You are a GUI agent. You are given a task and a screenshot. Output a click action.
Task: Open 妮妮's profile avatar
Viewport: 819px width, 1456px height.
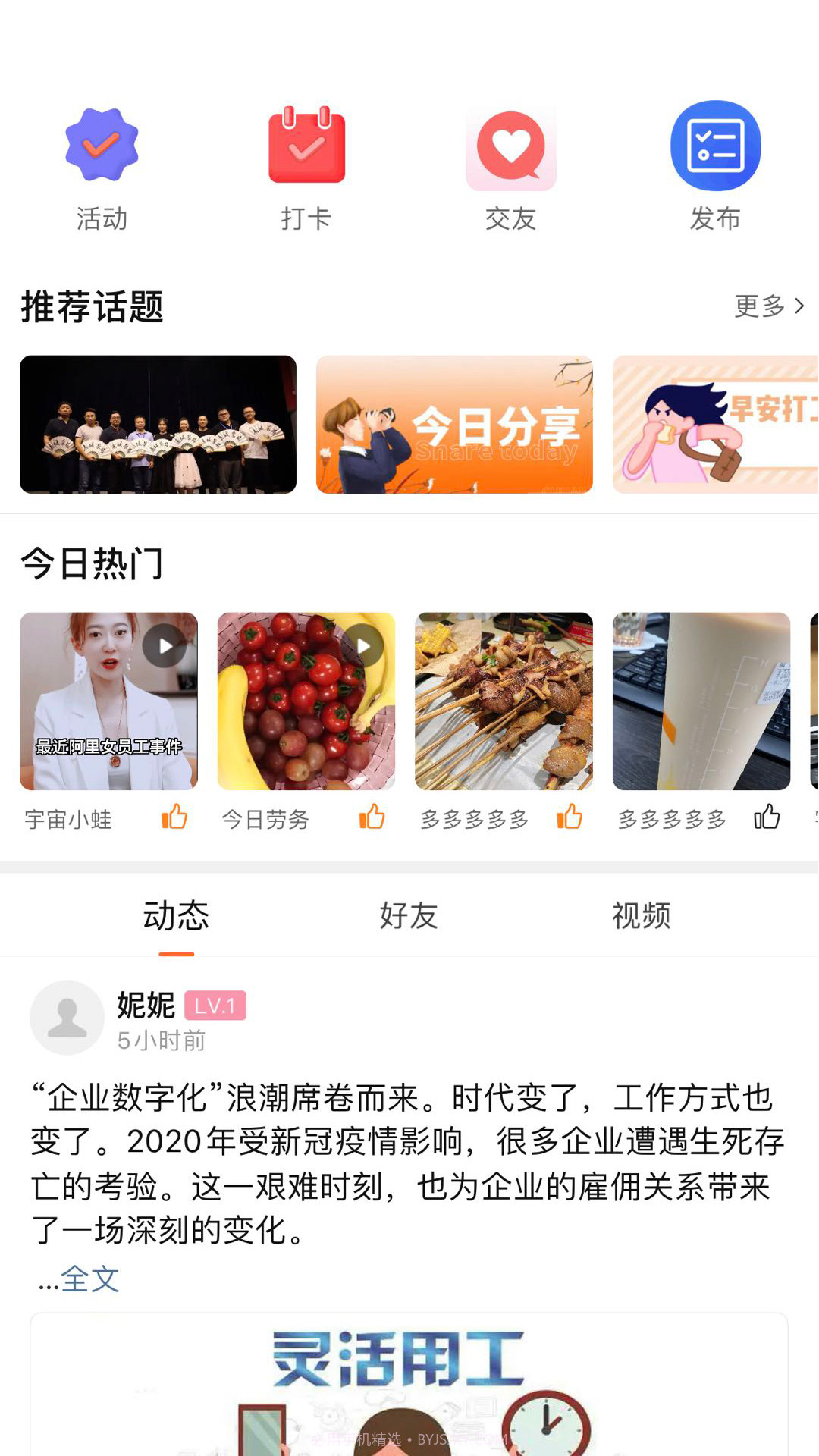point(67,1017)
